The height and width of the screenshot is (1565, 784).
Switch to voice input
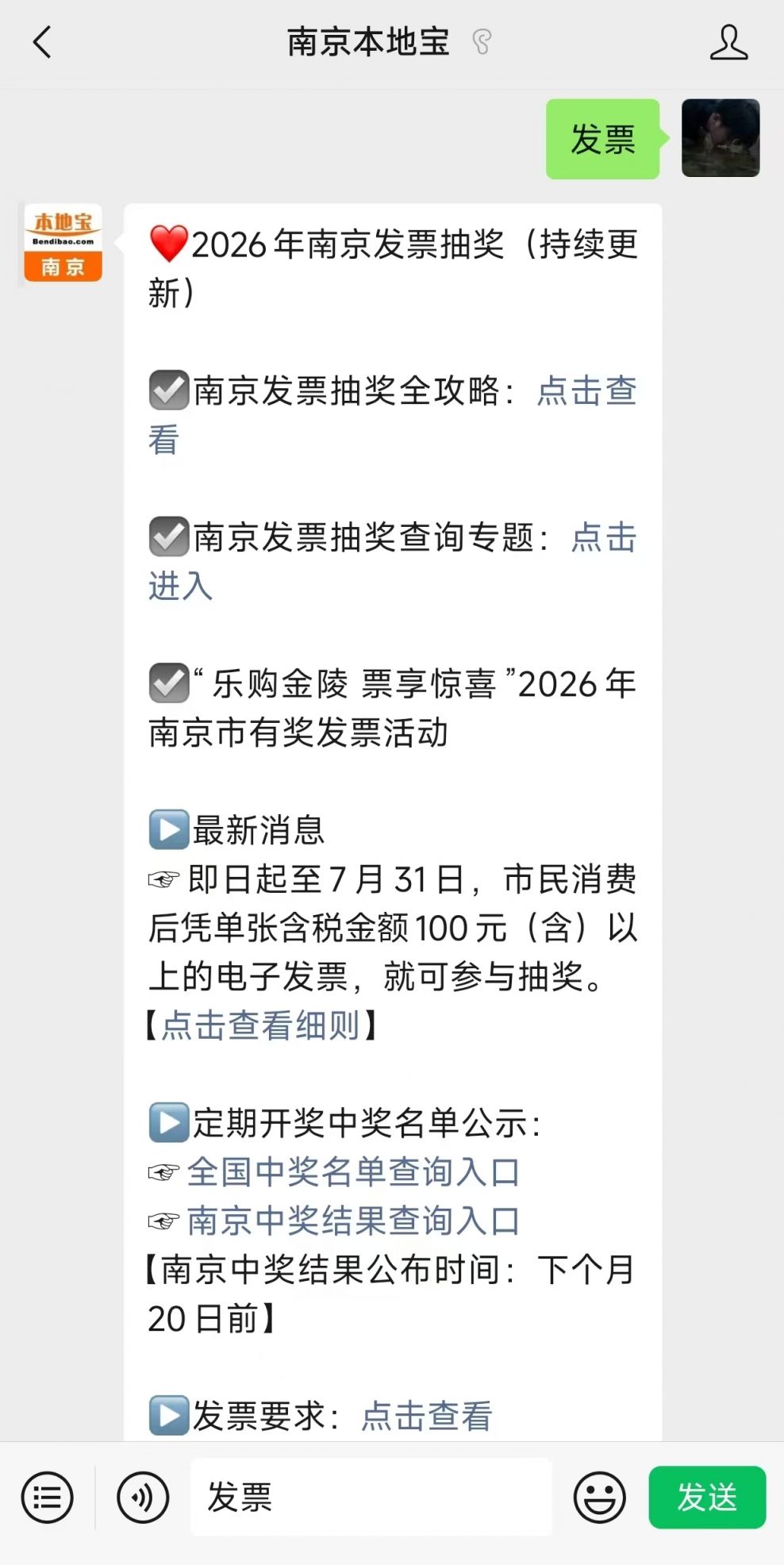143,1498
